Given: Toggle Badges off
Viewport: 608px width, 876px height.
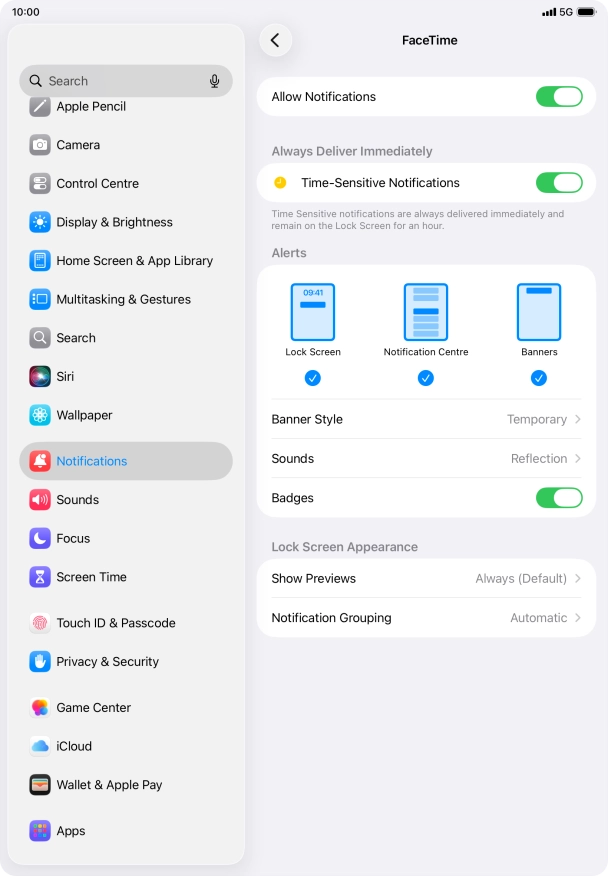Looking at the screenshot, I should point(558,497).
